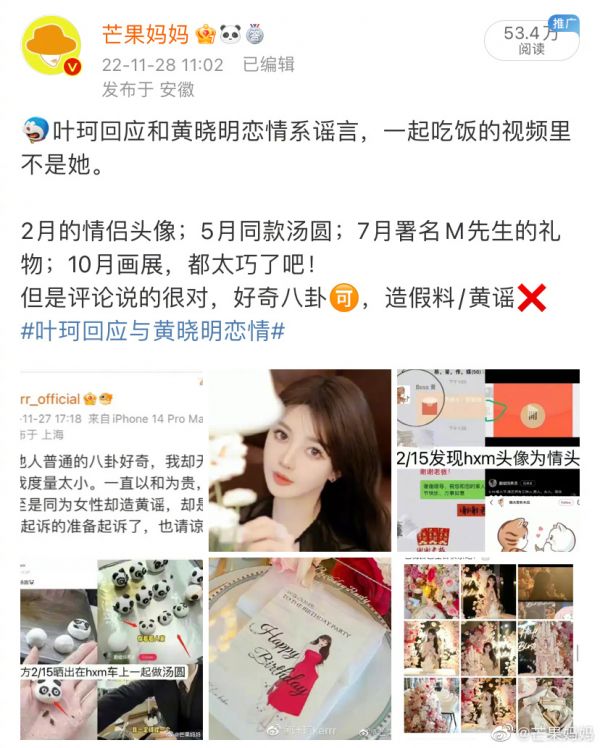Screen dimensions: 600x748
Task: View the Happy Birthday card image
Action: click(299, 648)
